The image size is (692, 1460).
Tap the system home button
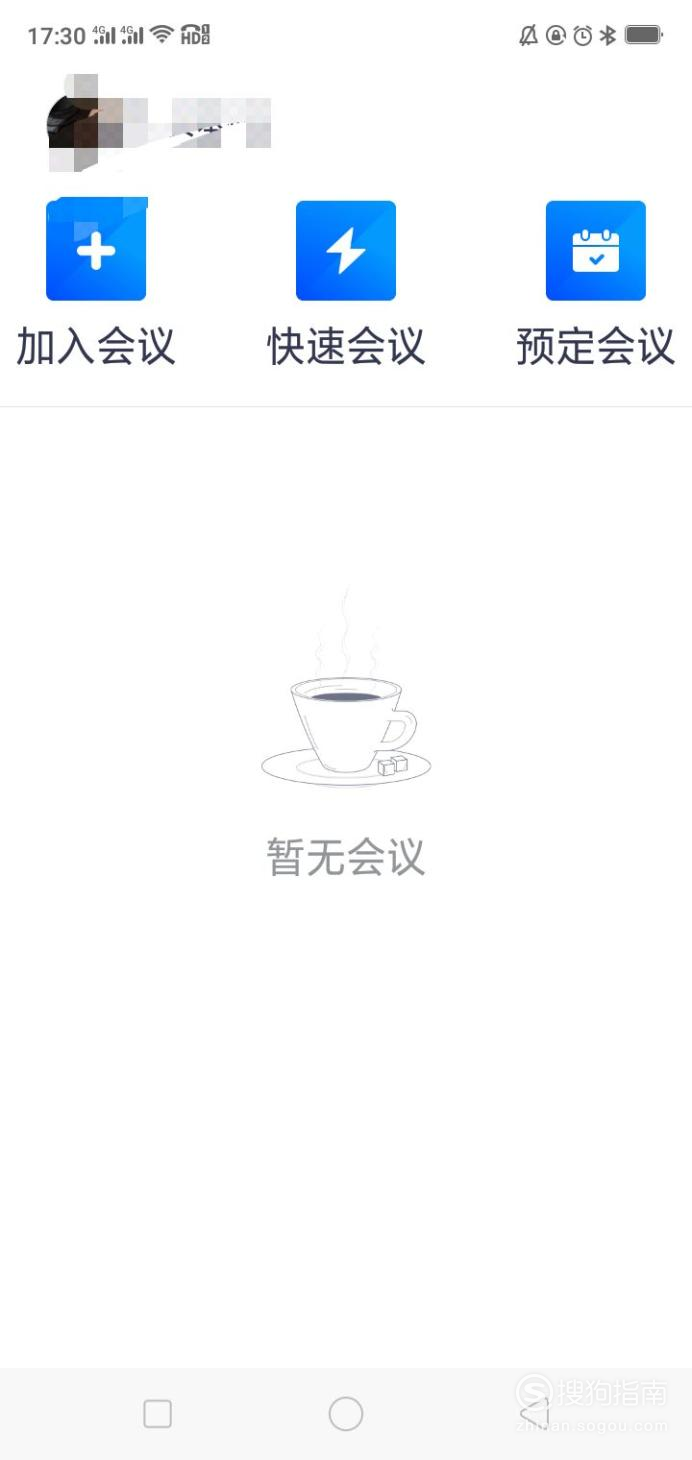(346, 1414)
